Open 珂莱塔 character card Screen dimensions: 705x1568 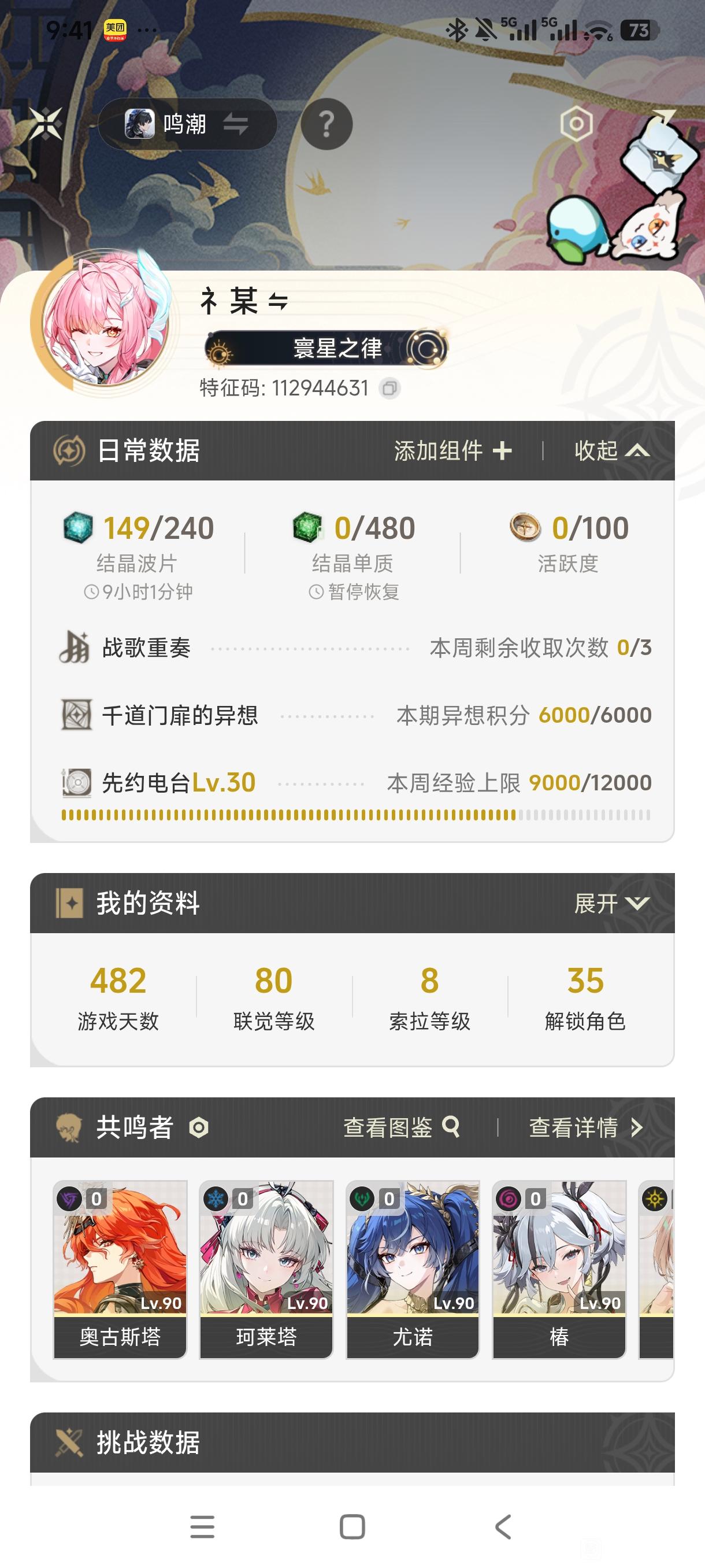[266, 1269]
